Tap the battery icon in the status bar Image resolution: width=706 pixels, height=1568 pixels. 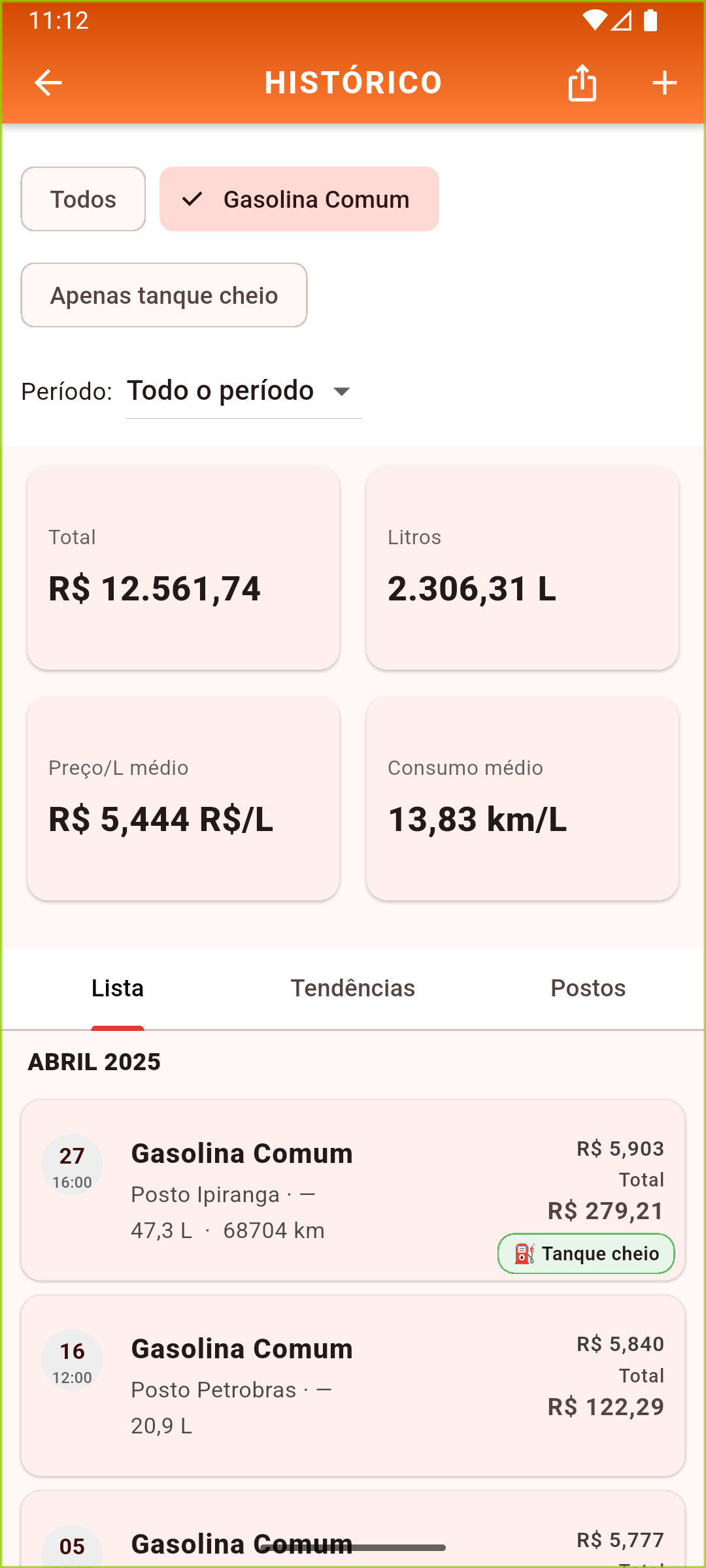click(x=651, y=21)
